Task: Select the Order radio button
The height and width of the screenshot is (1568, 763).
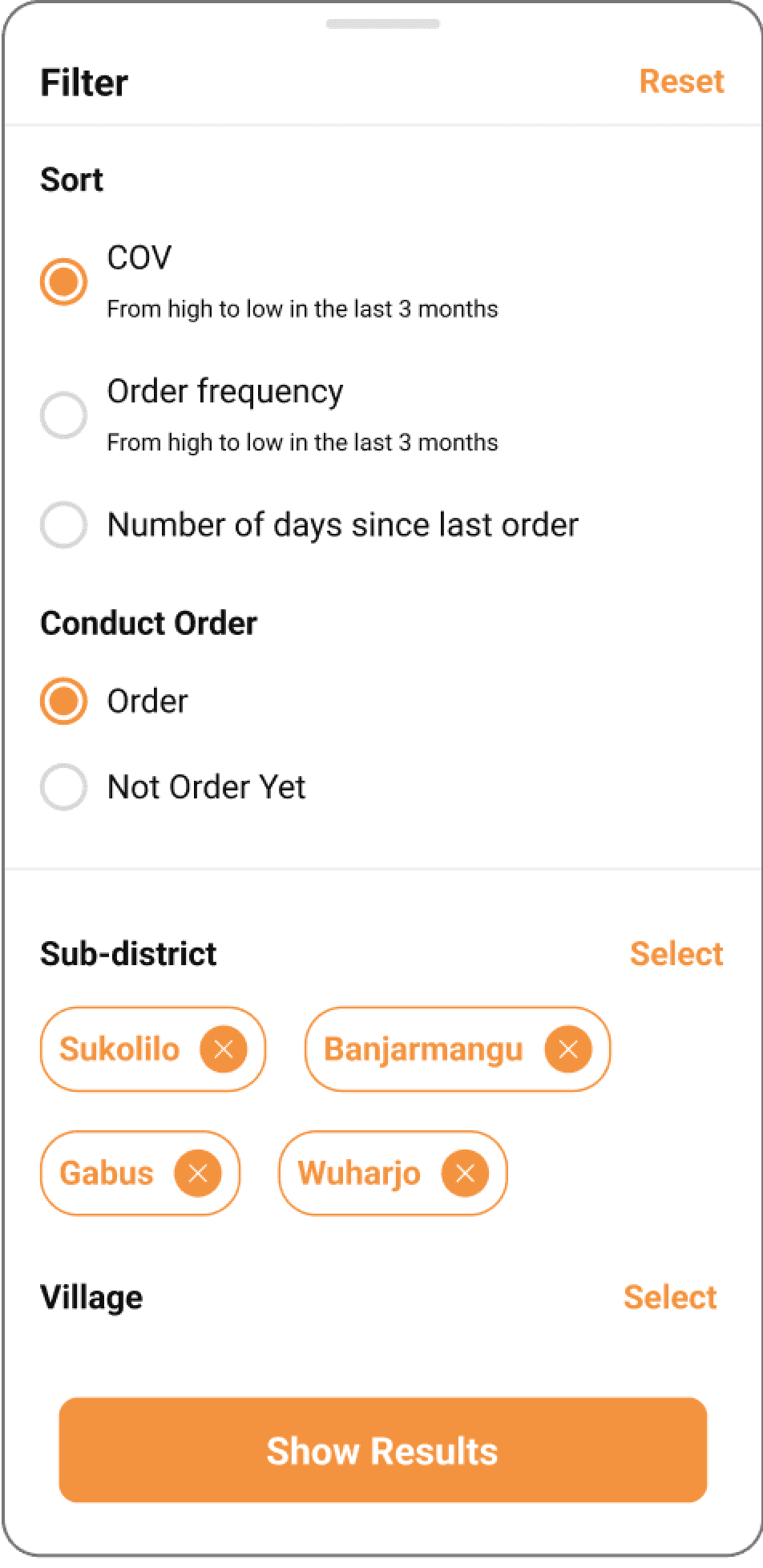Action: pyautogui.click(x=63, y=701)
